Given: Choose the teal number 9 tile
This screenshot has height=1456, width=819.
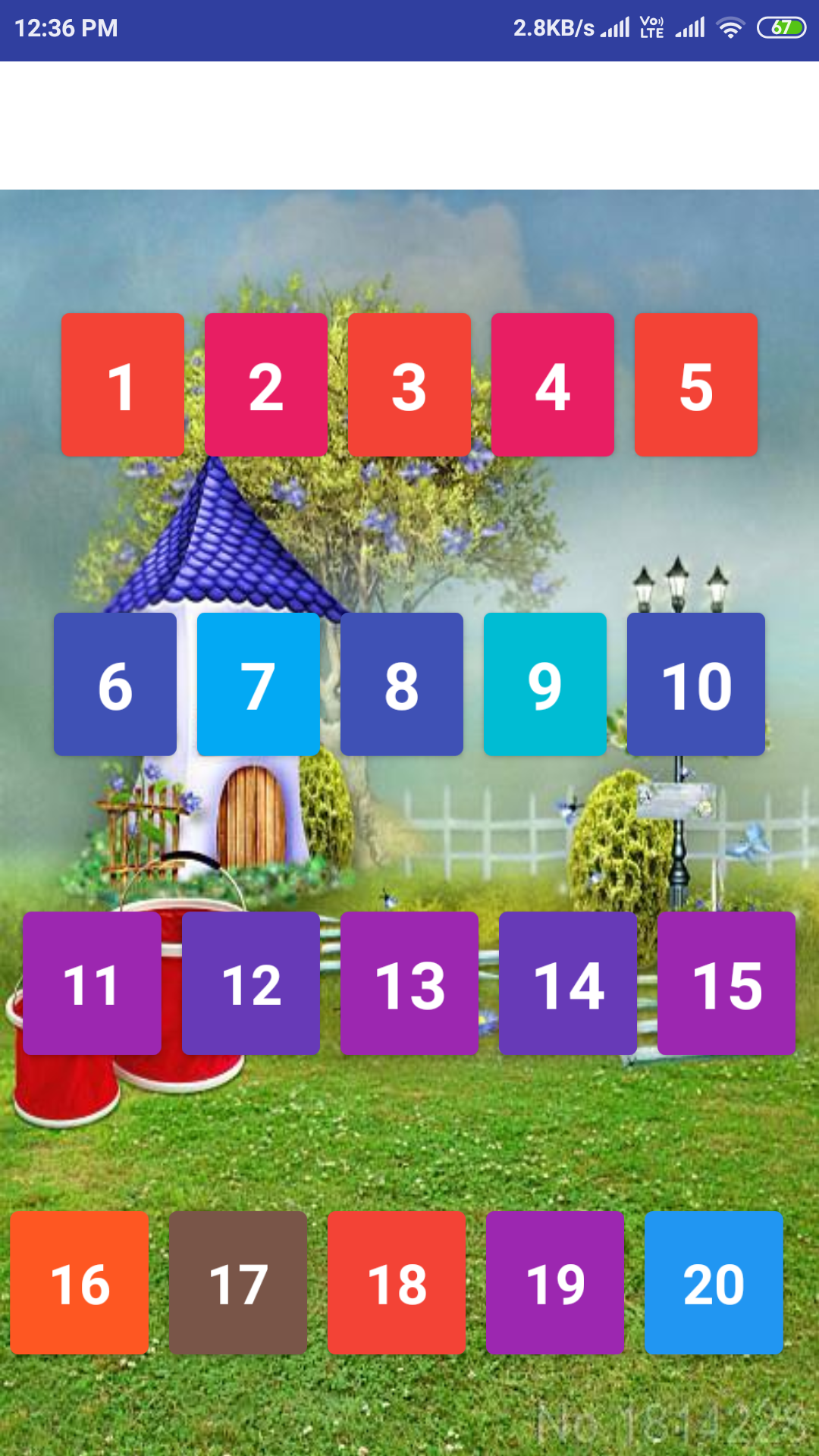Looking at the screenshot, I should point(545,684).
